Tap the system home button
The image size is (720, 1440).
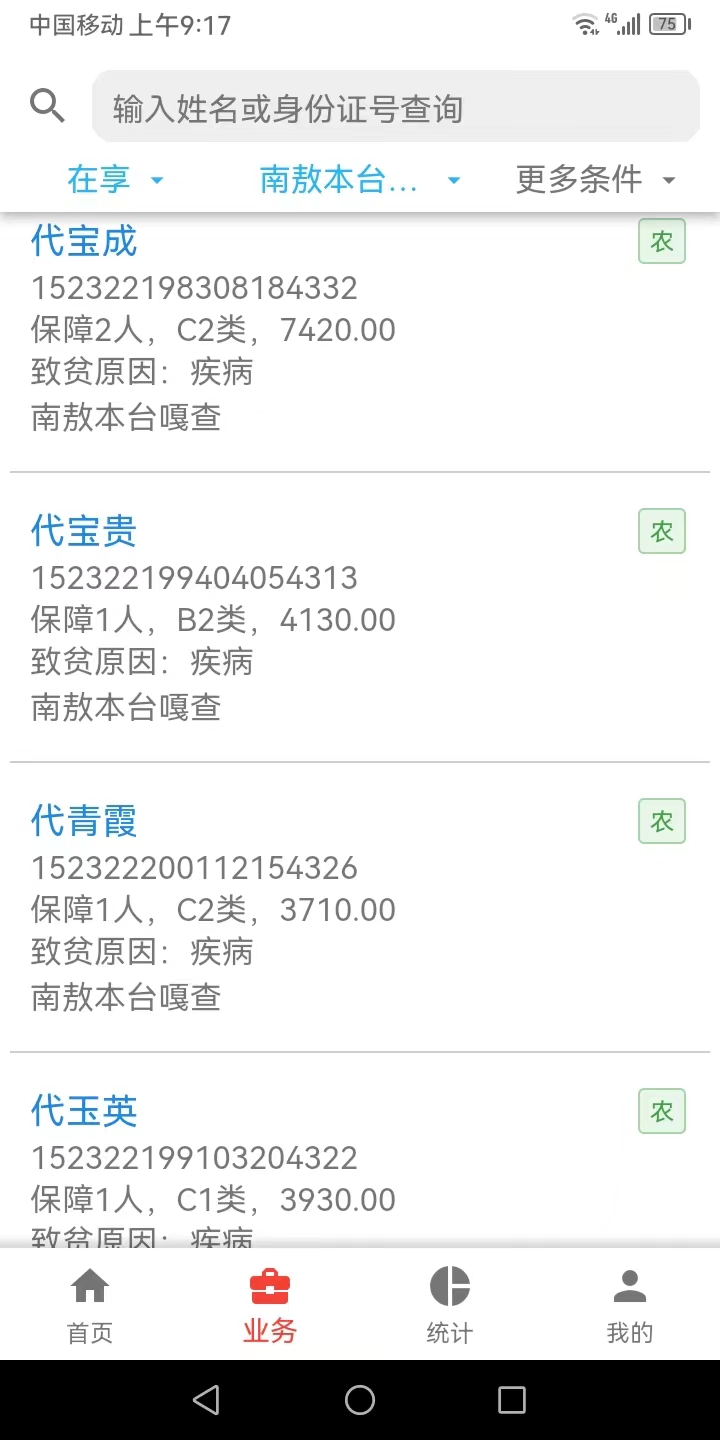(360, 1400)
